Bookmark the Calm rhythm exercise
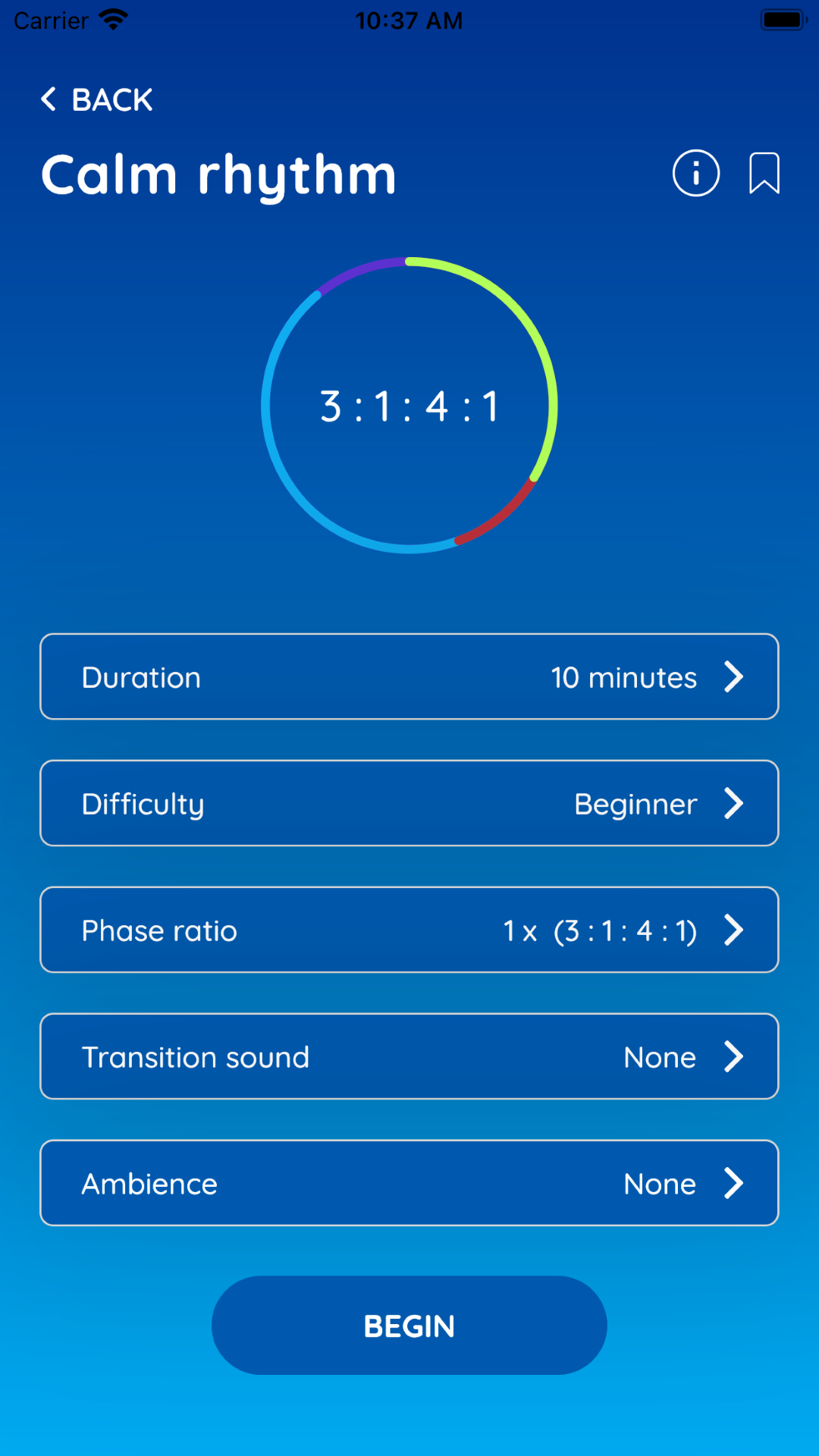Screen dimensions: 819x1456 [764, 174]
